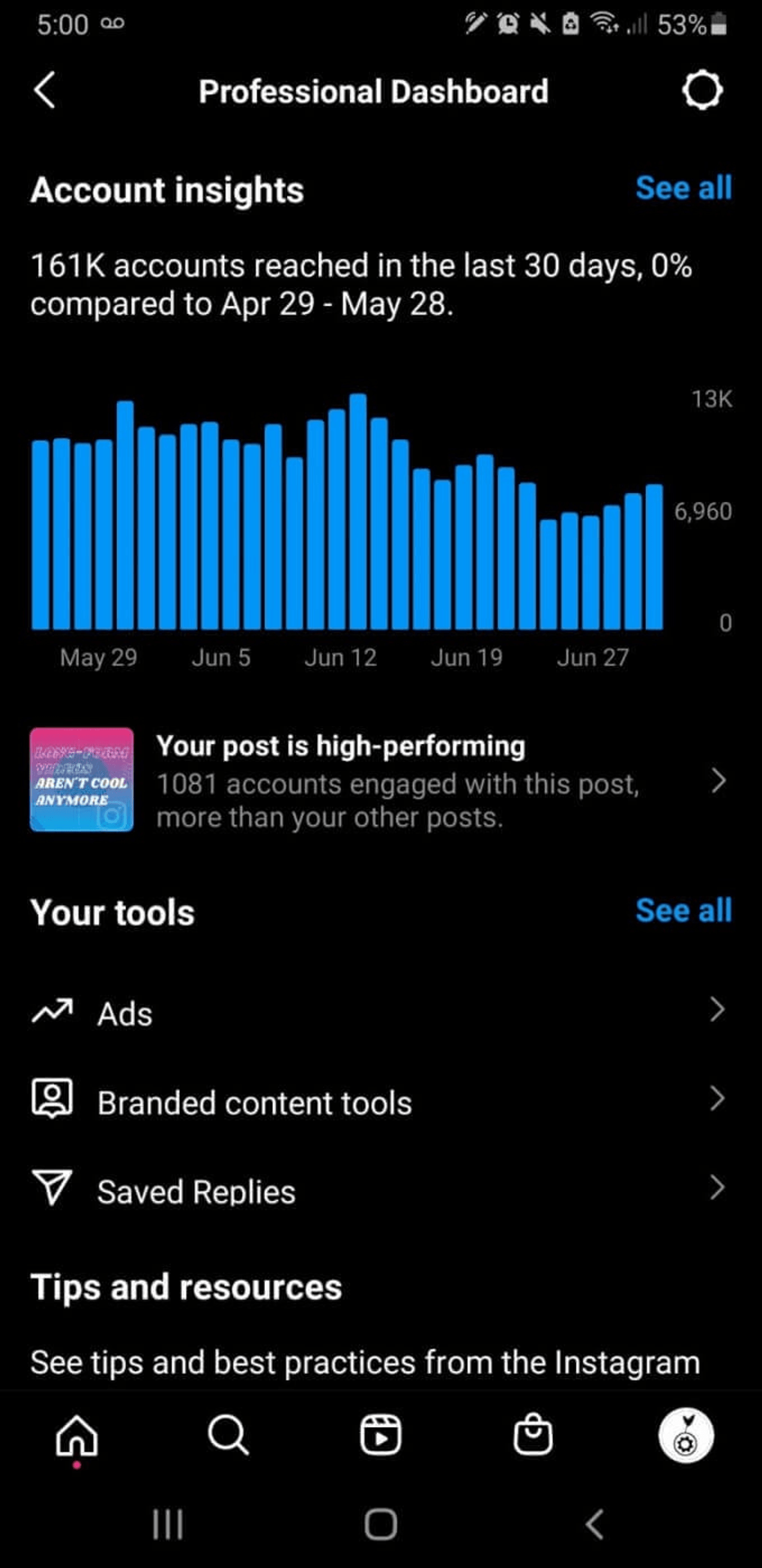See all of your tools
Viewport: 762px width, 1568px height.
click(683, 911)
